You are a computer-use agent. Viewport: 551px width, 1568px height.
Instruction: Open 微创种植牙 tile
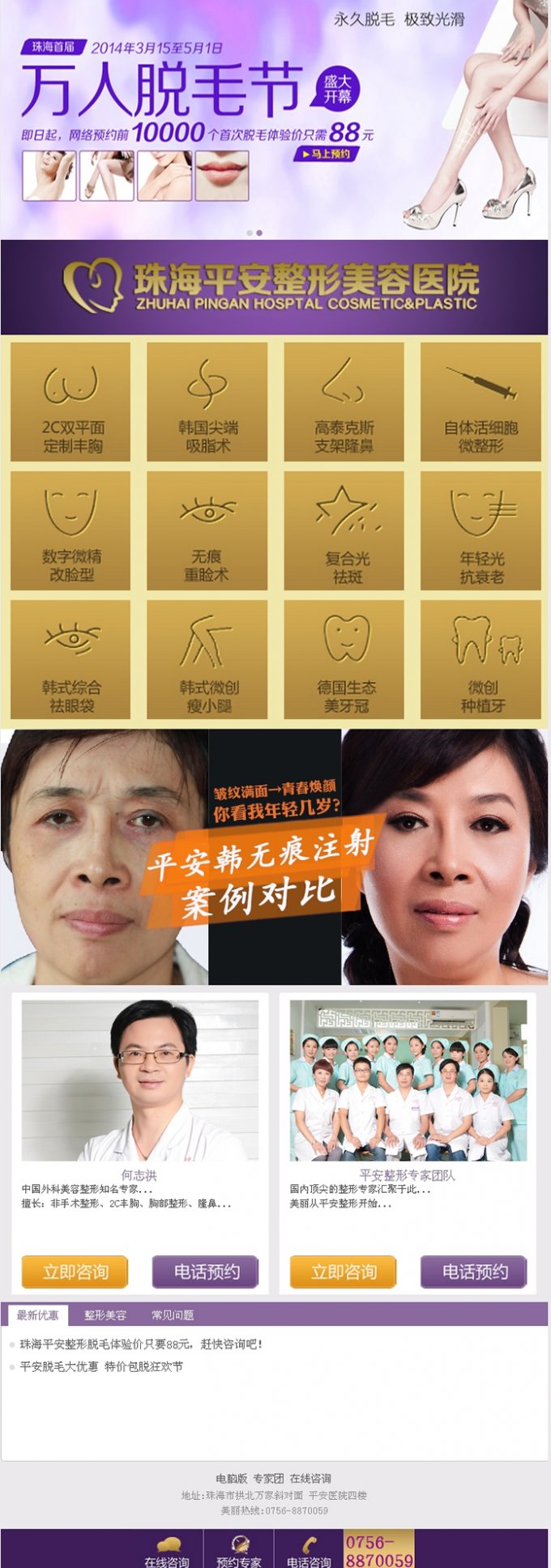tap(481, 659)
